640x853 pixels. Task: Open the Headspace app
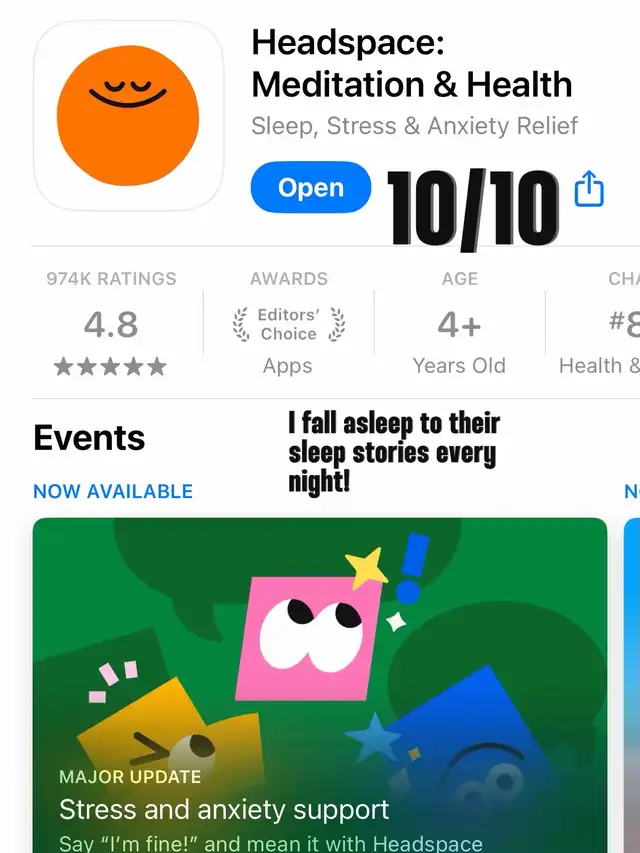(310, 188)
